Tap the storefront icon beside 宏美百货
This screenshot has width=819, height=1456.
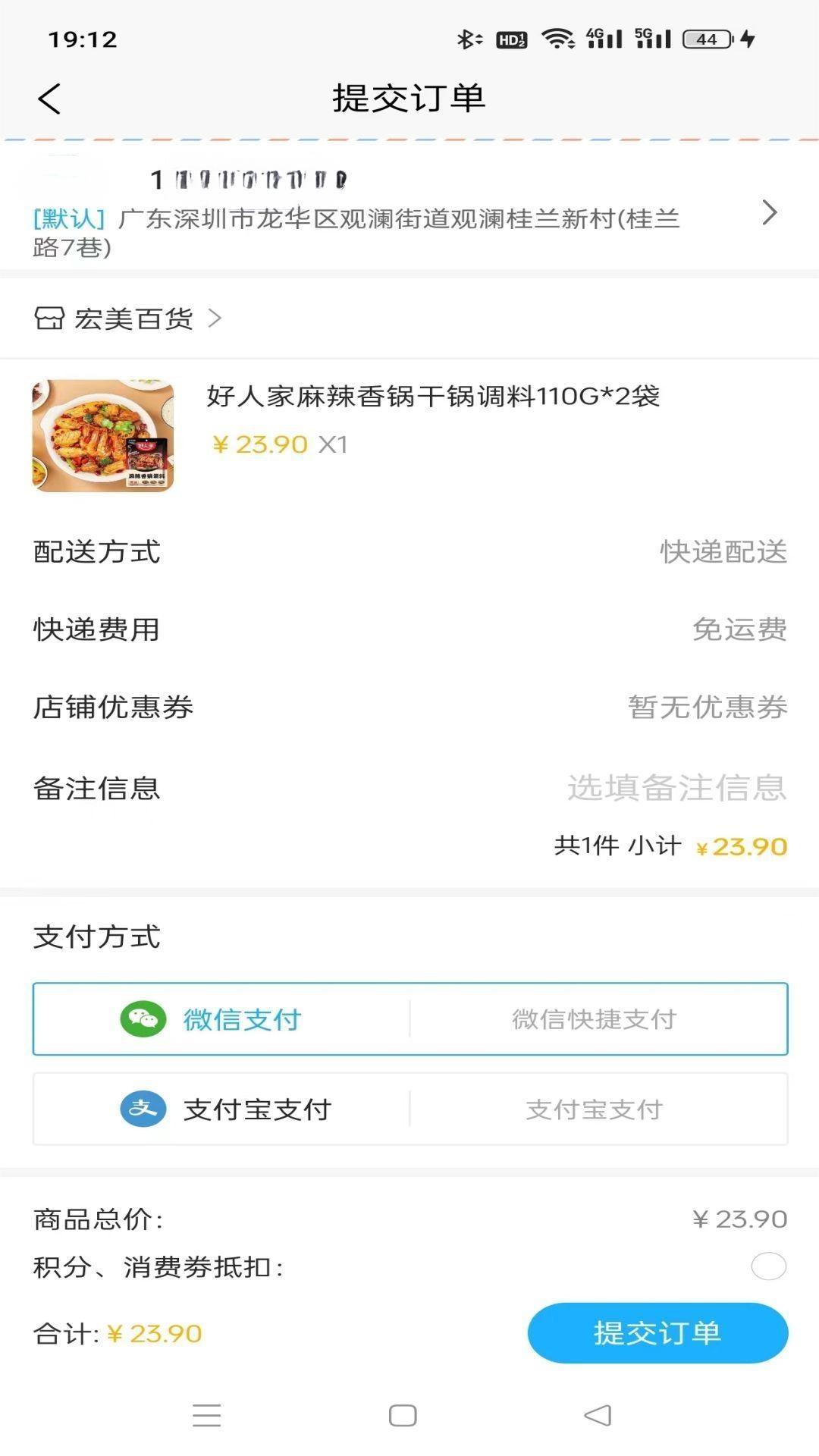(x=50, y=318)
